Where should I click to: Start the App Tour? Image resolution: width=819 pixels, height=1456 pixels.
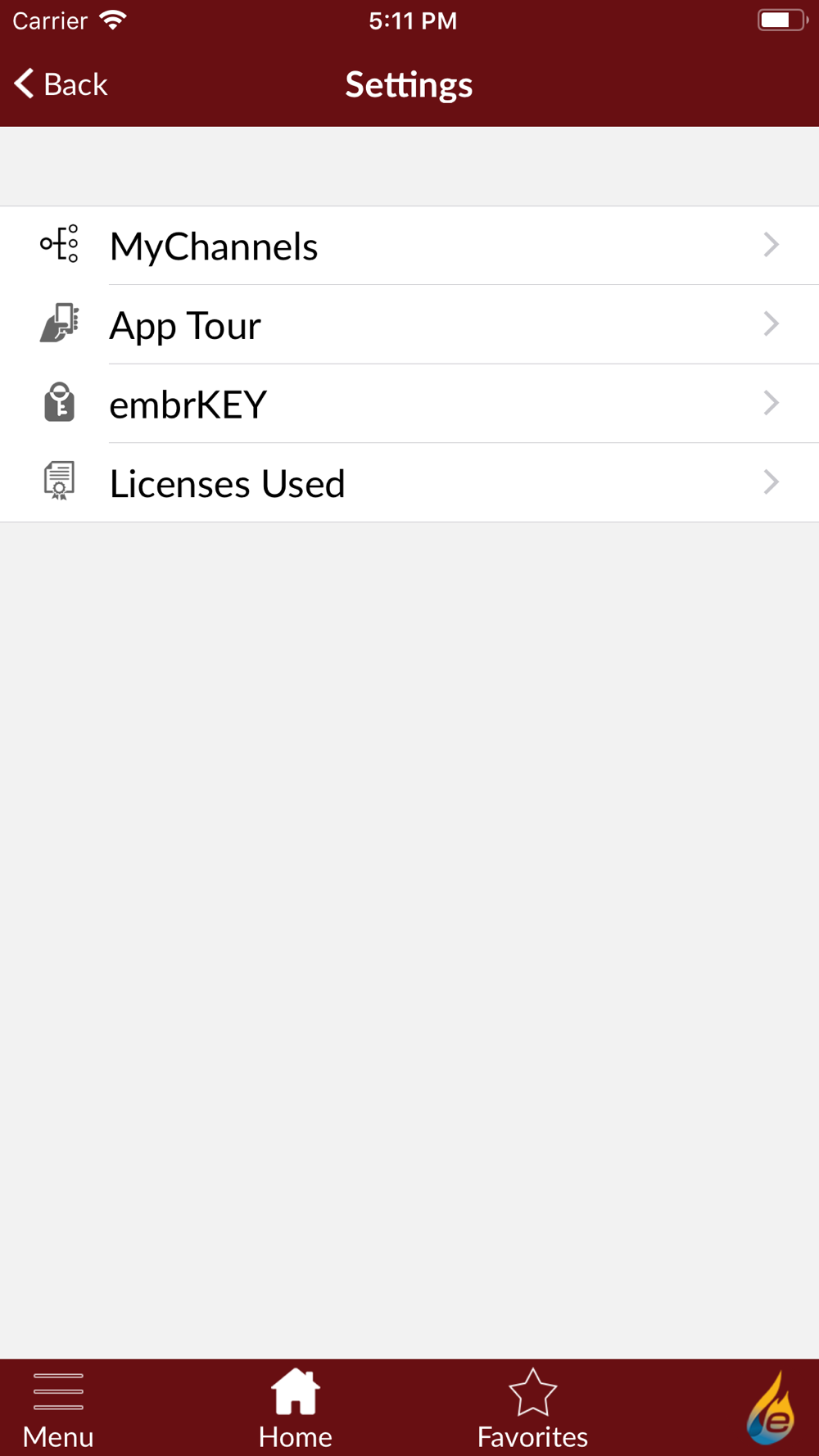(409, 325)
